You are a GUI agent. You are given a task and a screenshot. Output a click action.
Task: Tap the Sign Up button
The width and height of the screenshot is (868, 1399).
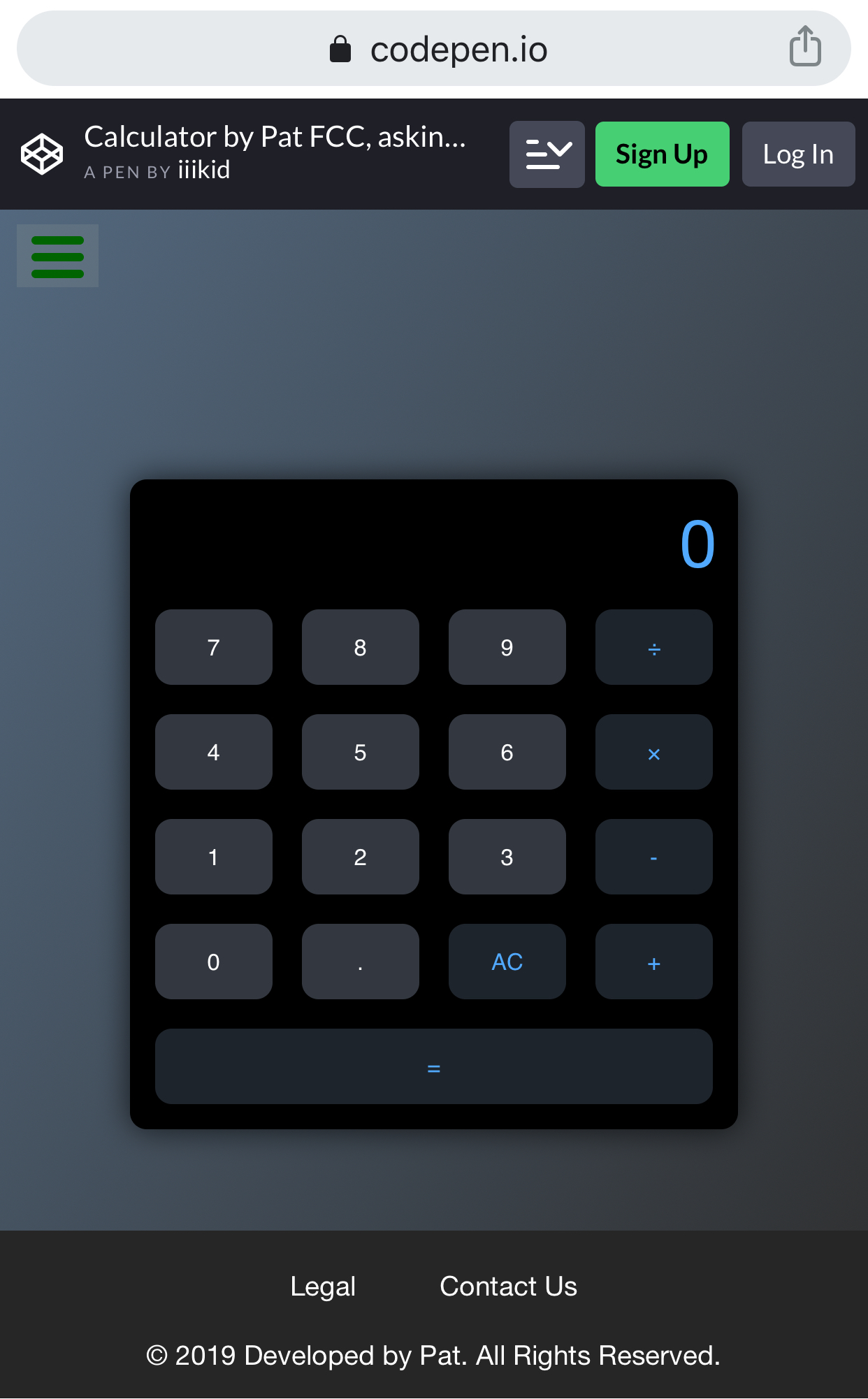click(662, 154)
